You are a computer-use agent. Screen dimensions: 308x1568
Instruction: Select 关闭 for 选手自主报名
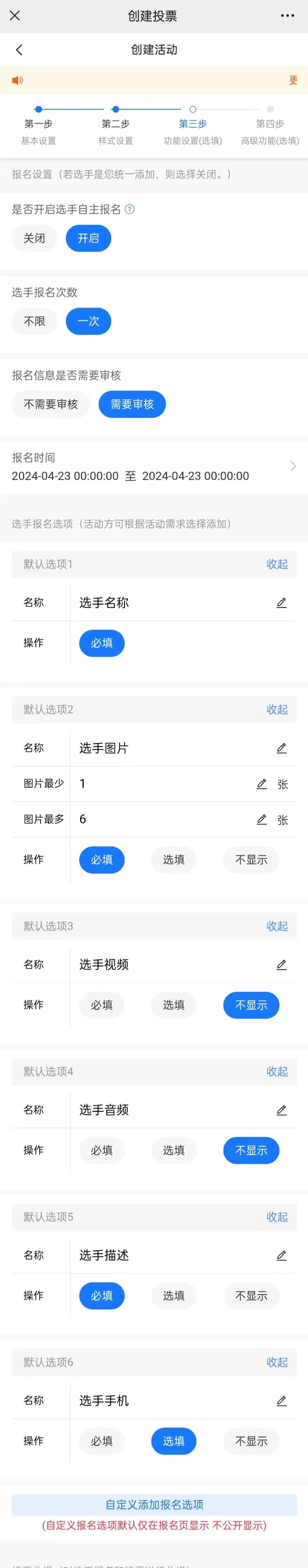coord(34,238)
